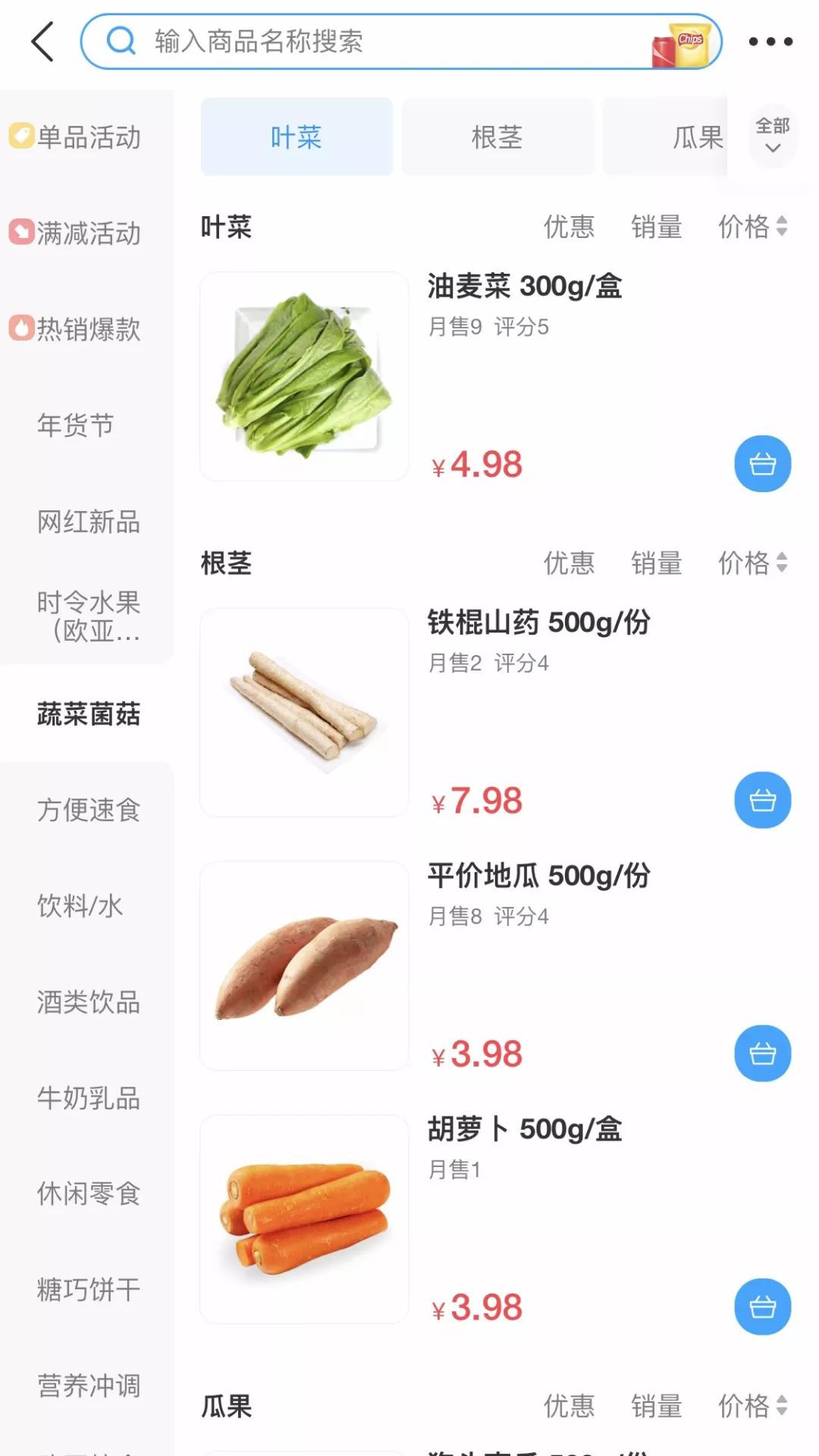The image size is (819, 1456).
Task: Expand the 全部 category dropdown
Action: (771, 136)
